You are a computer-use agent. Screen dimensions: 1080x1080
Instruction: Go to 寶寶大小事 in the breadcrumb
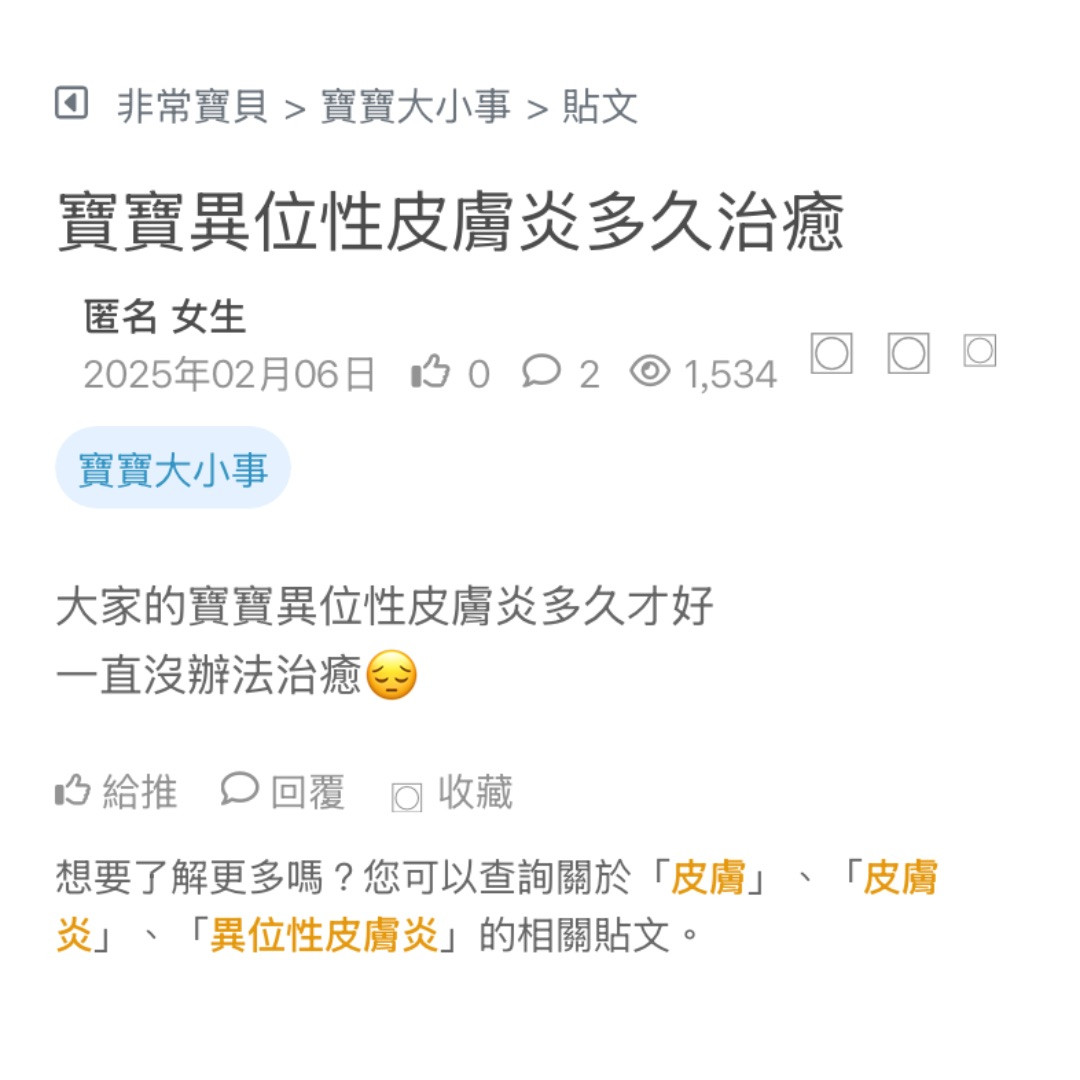click(x=415, y=106)
